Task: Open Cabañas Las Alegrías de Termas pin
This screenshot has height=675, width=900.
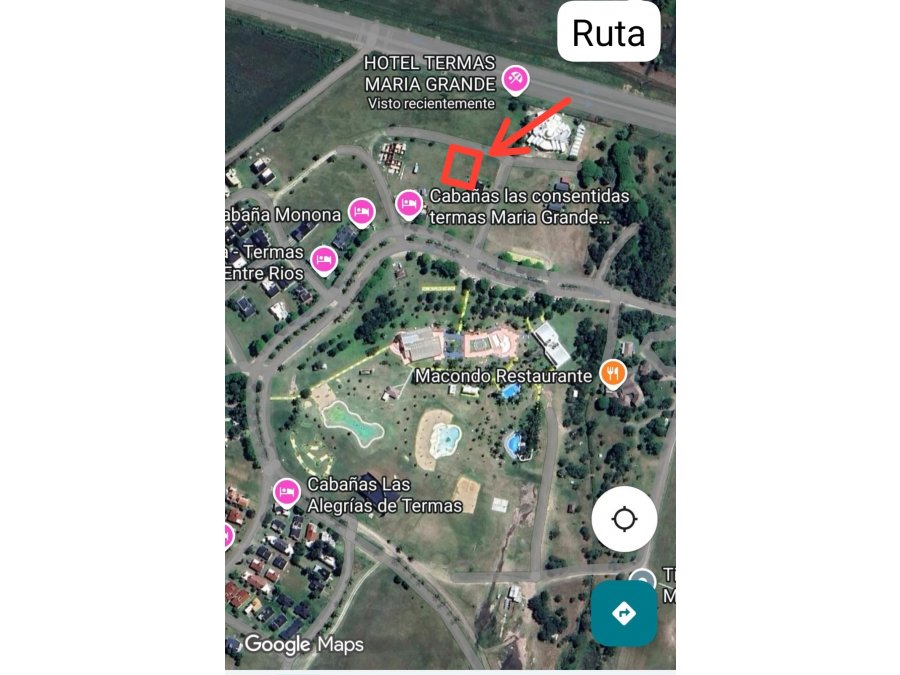Action: (x=287, y=491)
